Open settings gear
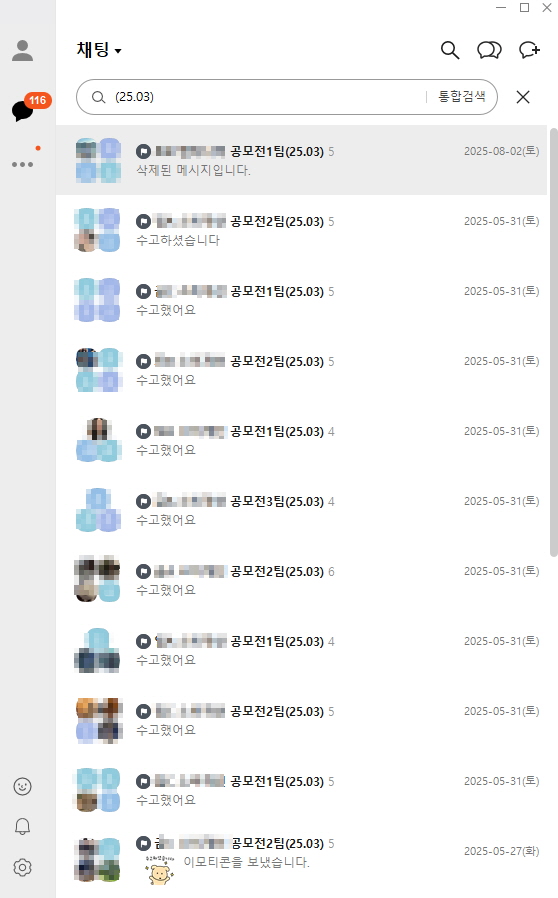 tap(22, 867)
